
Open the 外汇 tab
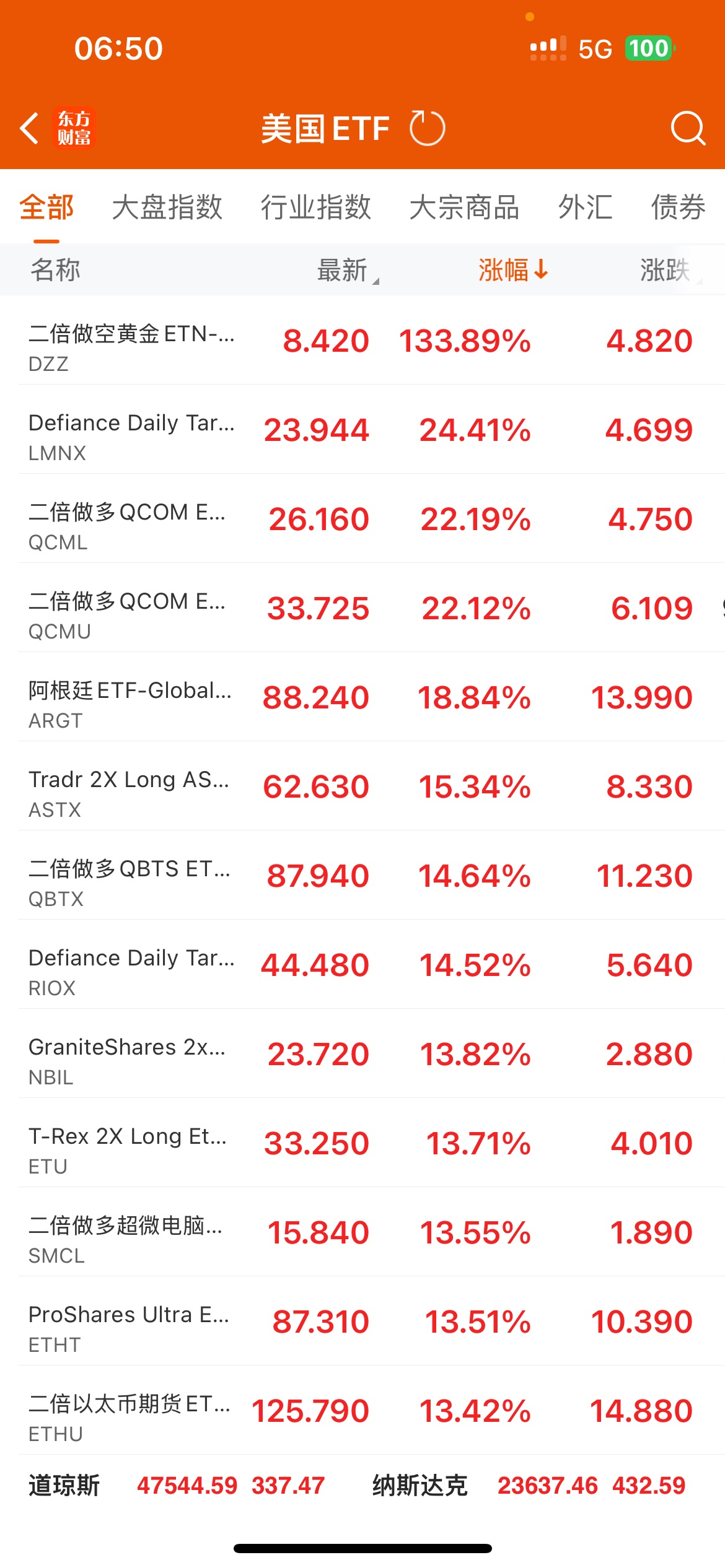coord(585,207)
